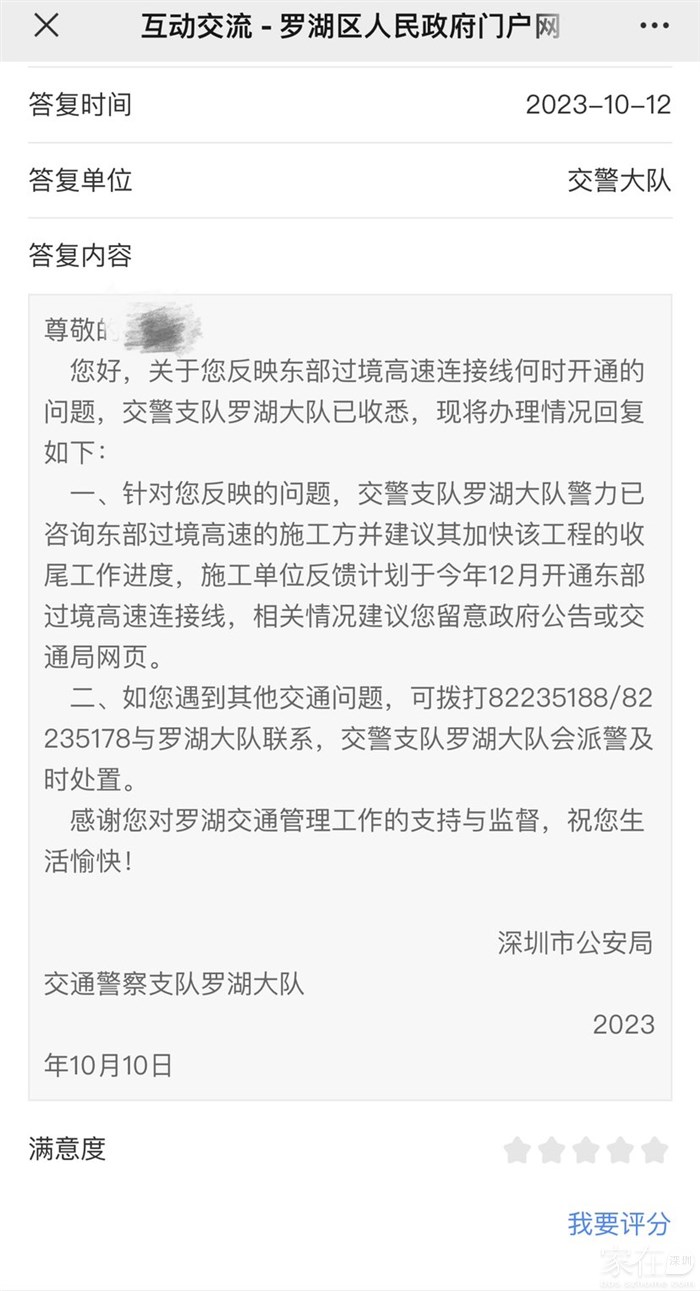Open the three-dot overflow menu

coord(655,27)
